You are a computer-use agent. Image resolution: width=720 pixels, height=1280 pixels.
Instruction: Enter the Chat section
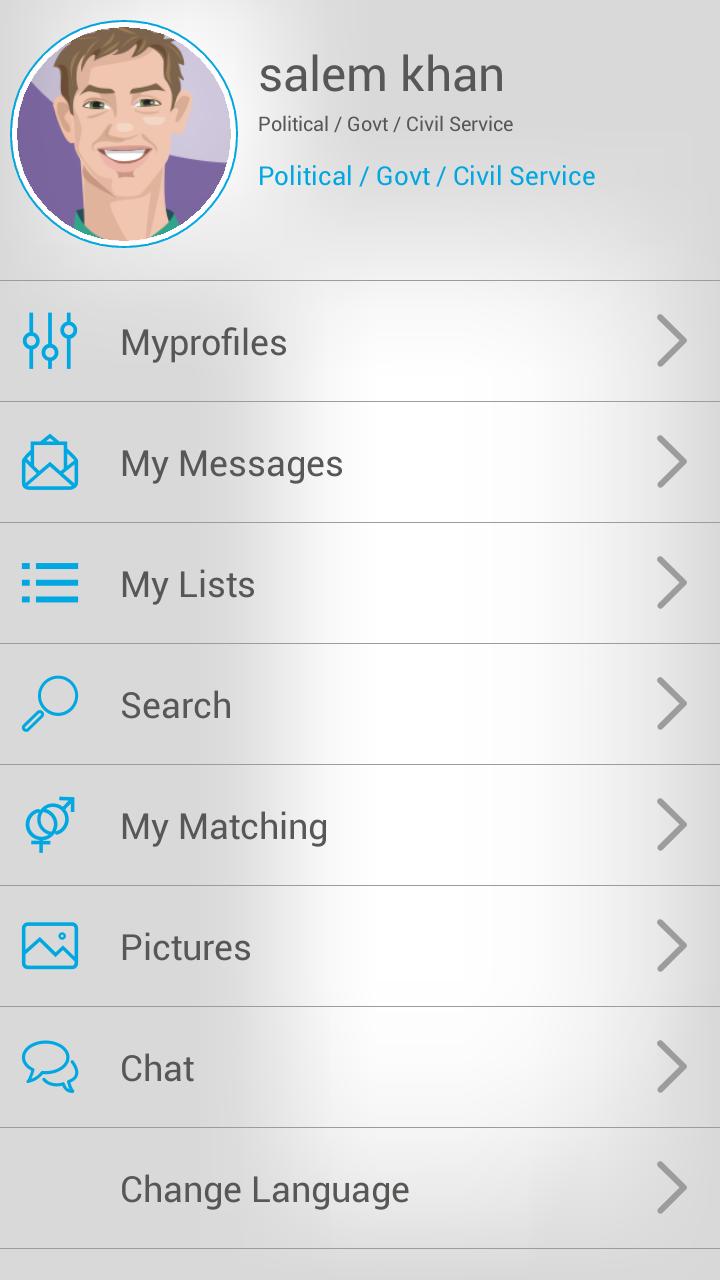(x=360, y=1068)
